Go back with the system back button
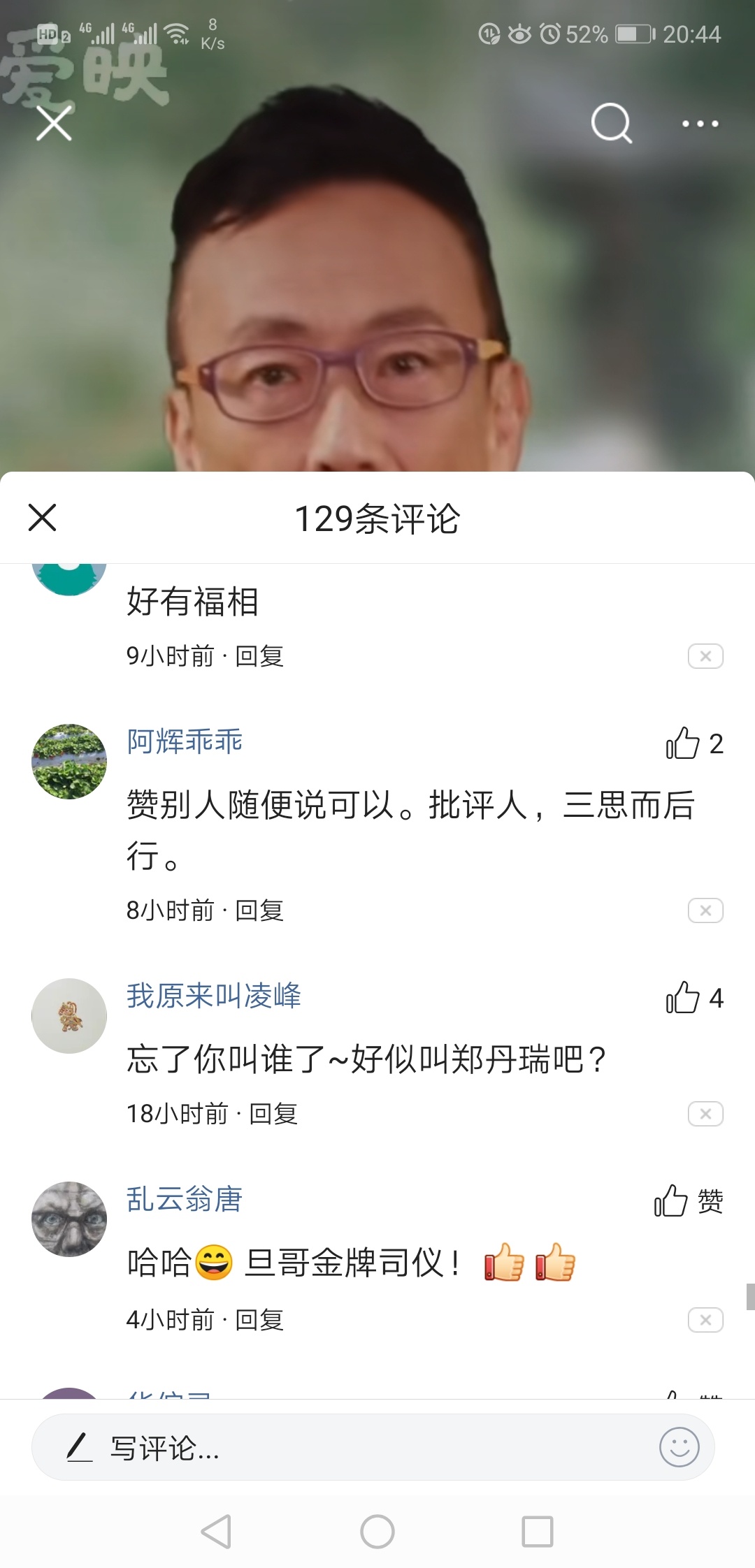This screenshot has width=755, height=1568. [216, 1532]
